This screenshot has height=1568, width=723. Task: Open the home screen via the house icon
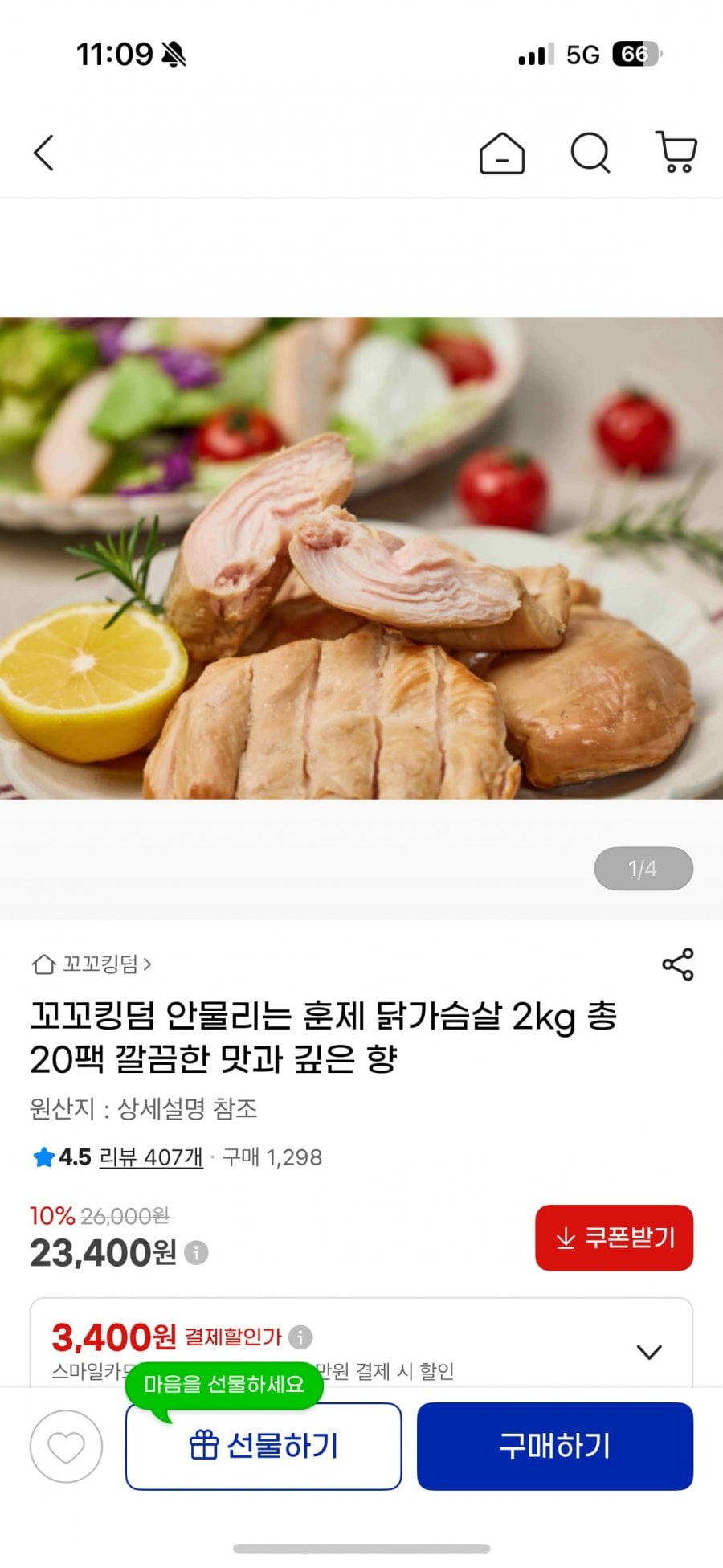503,153
